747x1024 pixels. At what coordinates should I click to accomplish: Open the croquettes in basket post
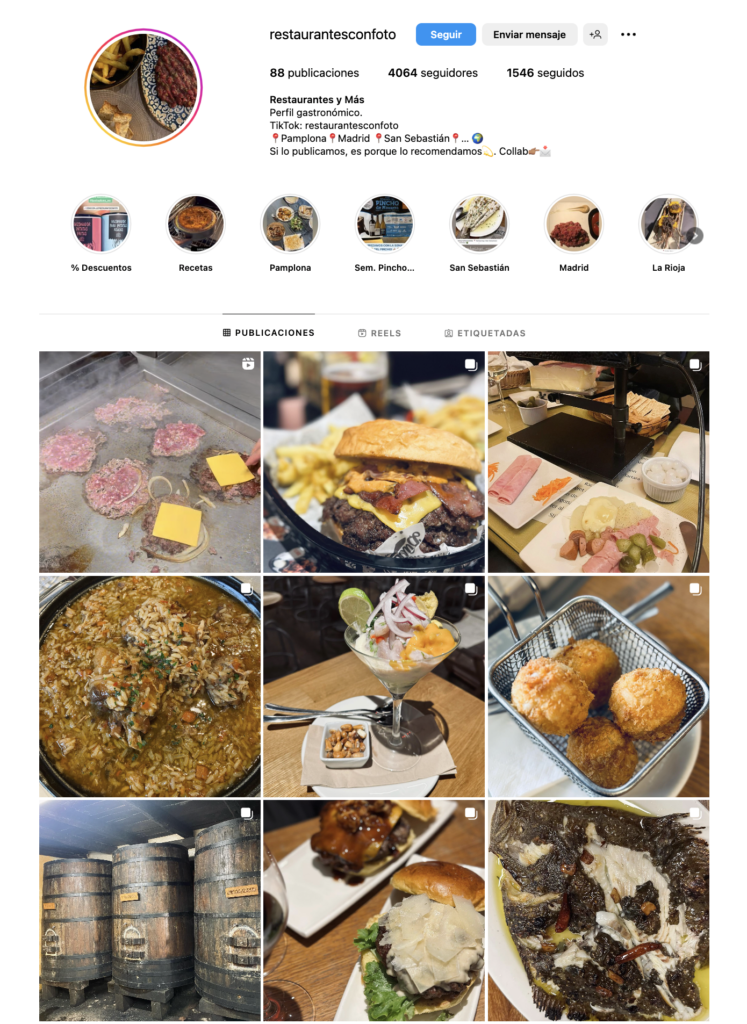coord(598,686)
